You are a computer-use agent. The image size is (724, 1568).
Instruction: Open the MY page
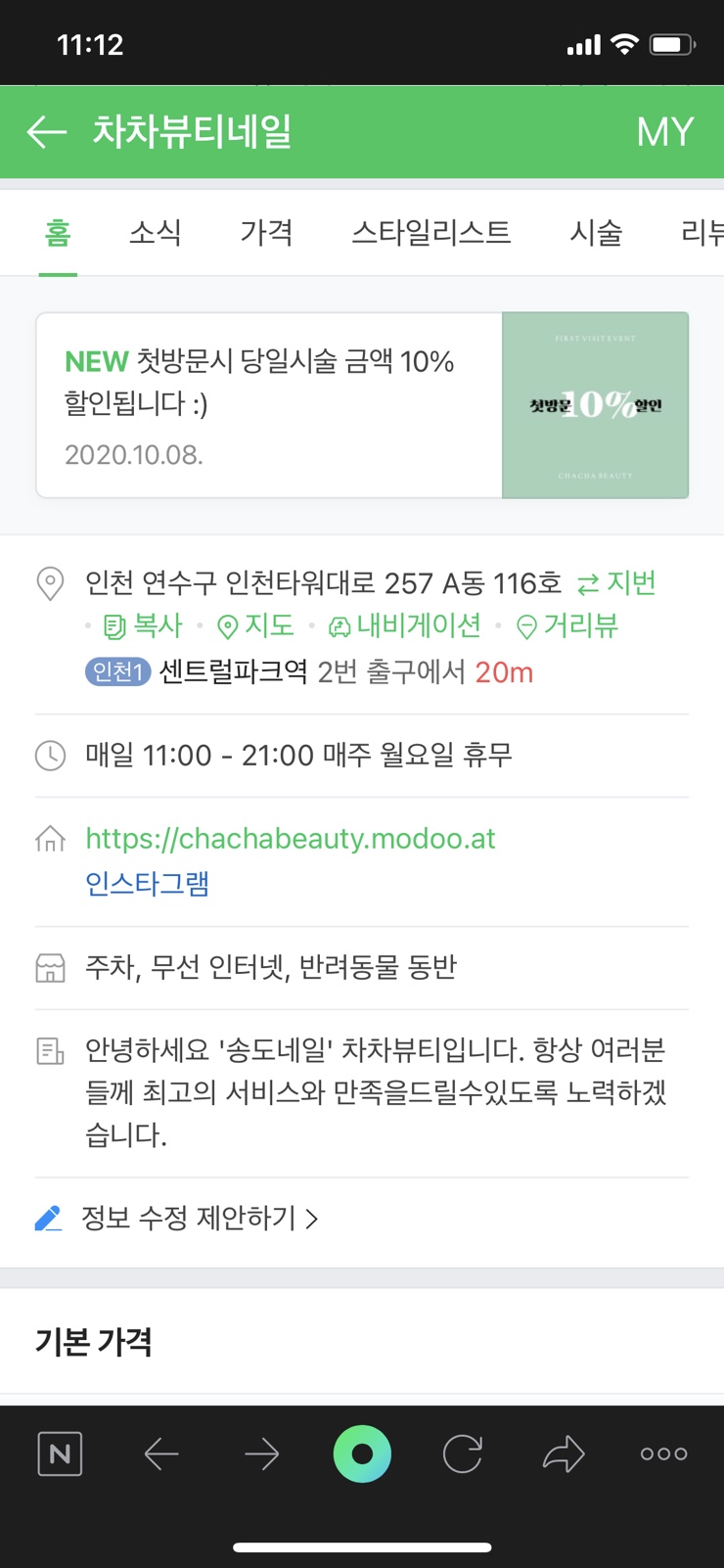pos(664,132)
